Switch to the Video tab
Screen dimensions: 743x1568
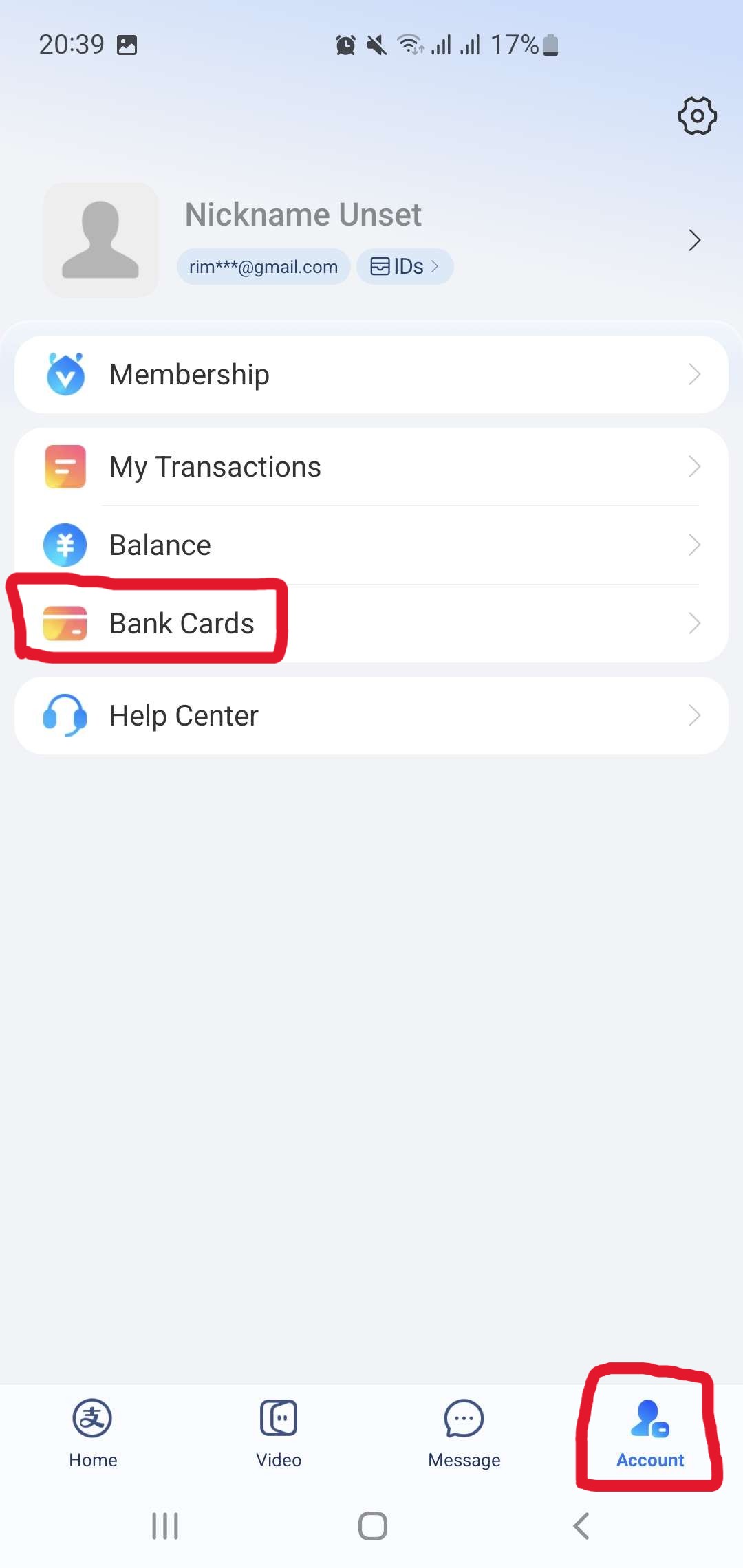(x=278, y=1434)
